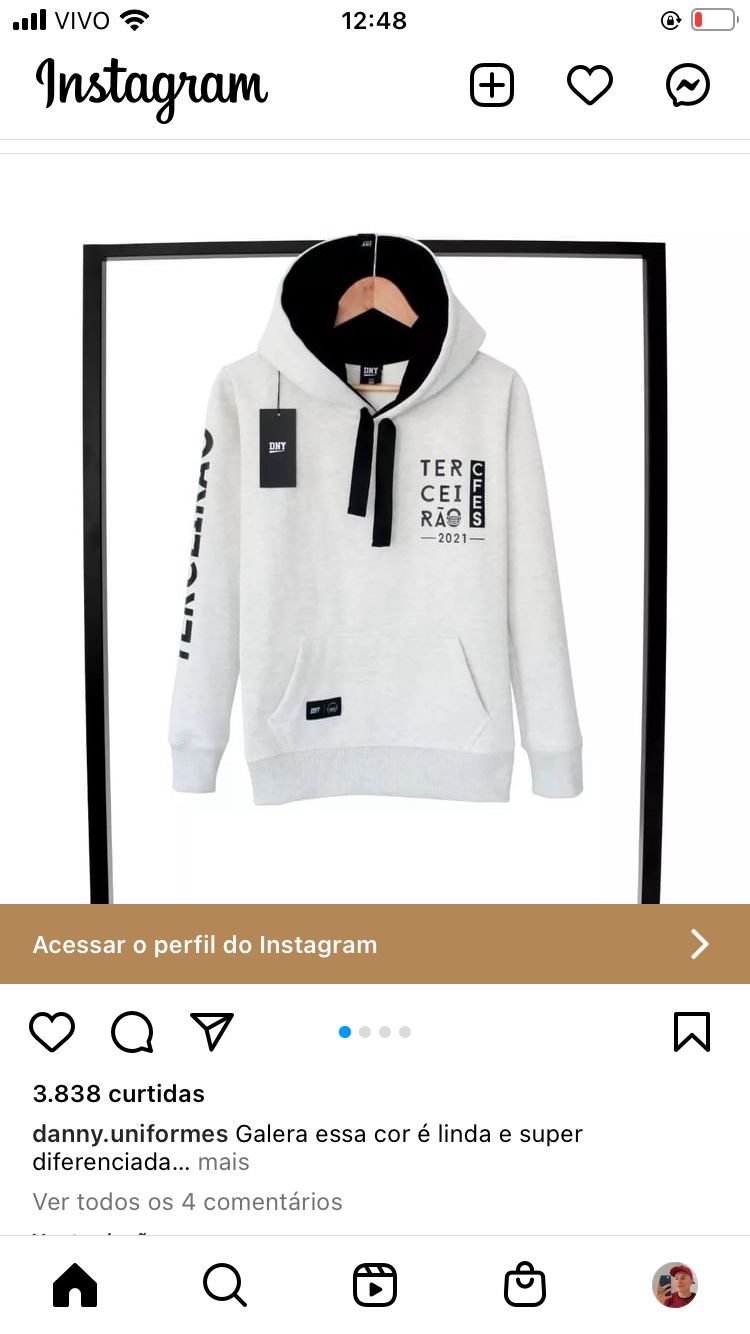Image resolution: width=750 pixels, height=1334 pixels.
Task: Share the post via paper plane icon
Action: (211, 1032)
